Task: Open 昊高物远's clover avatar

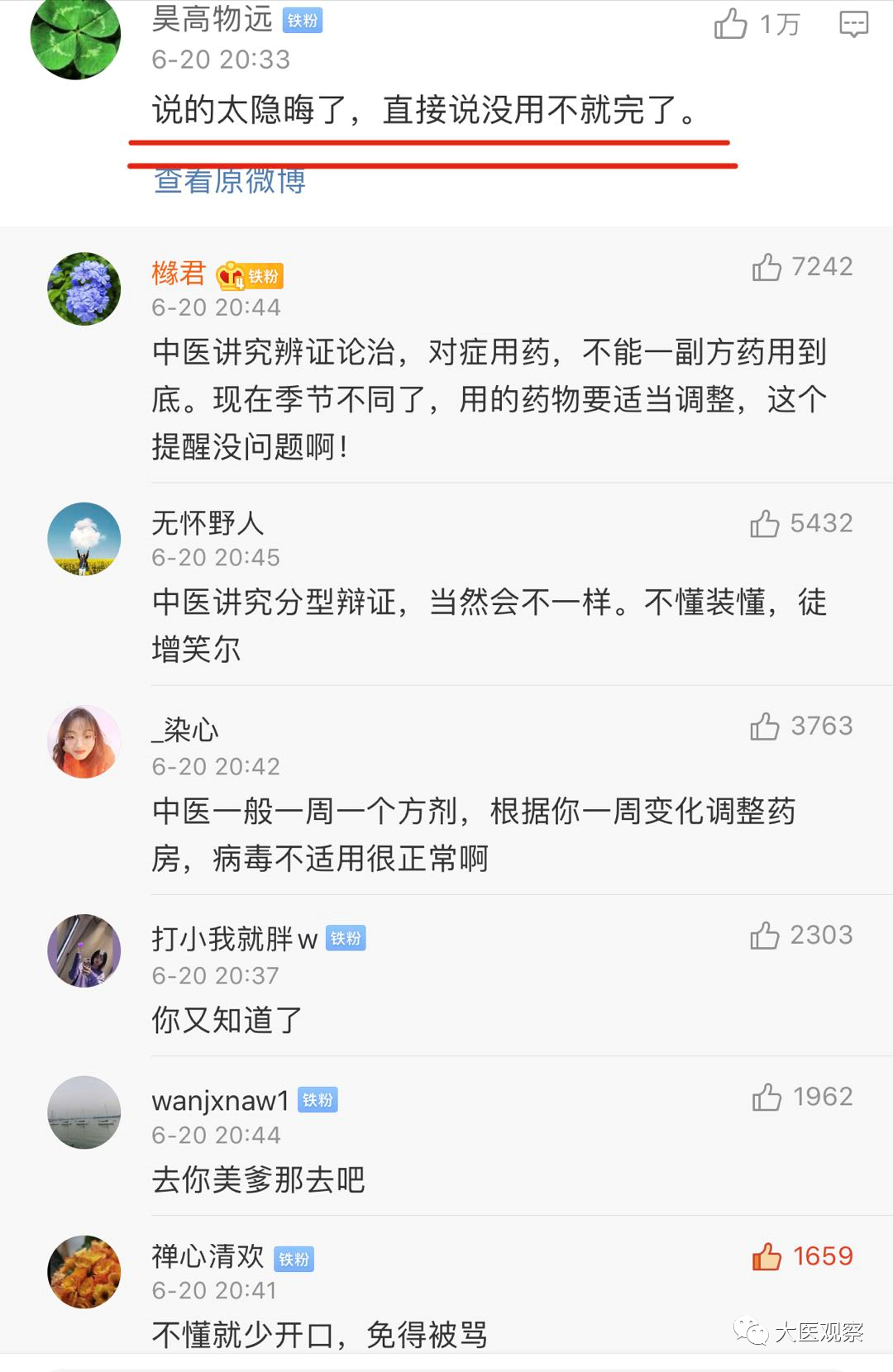Action: 75,37
